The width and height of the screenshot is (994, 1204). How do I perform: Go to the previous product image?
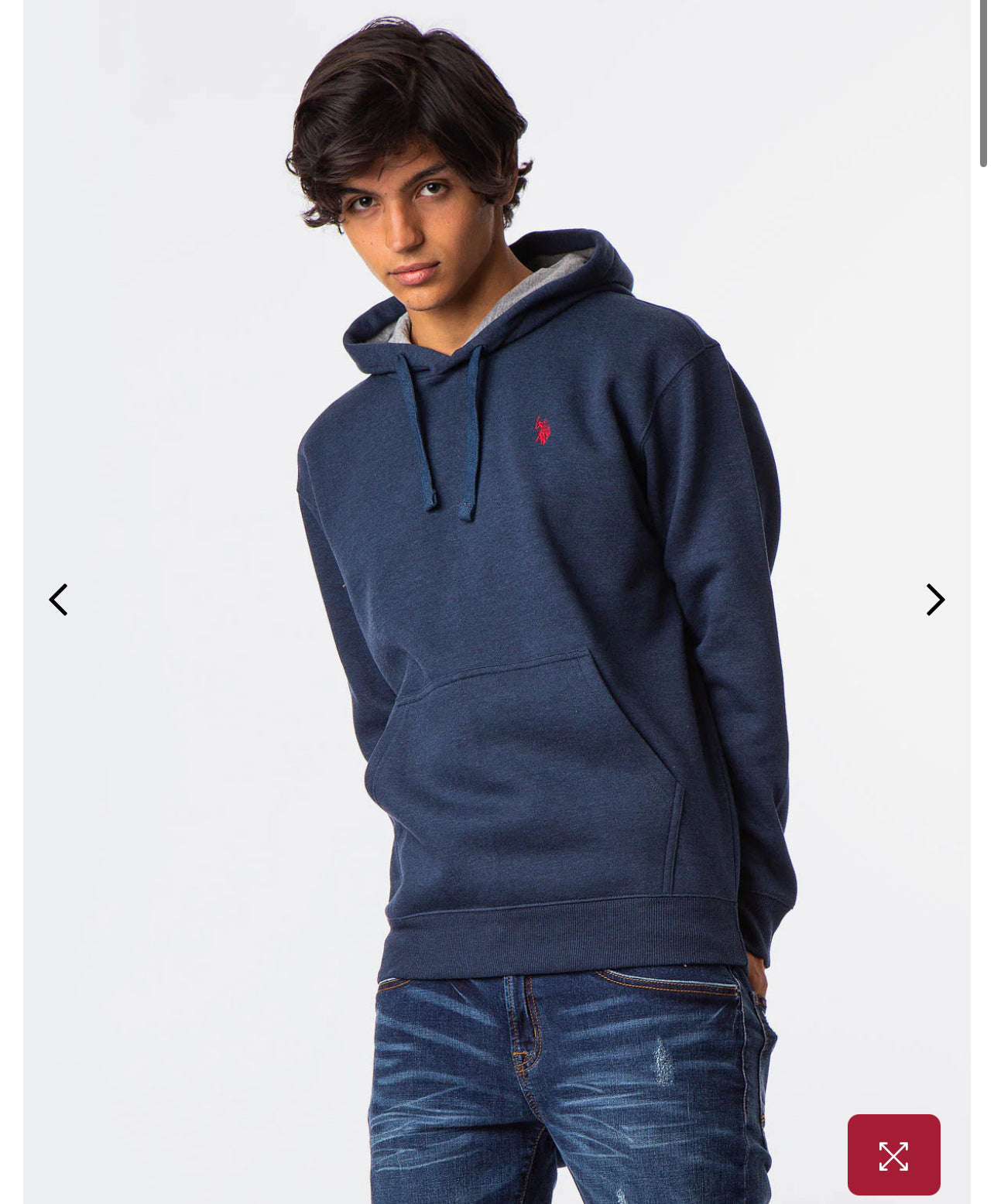(x=59, y=600)
